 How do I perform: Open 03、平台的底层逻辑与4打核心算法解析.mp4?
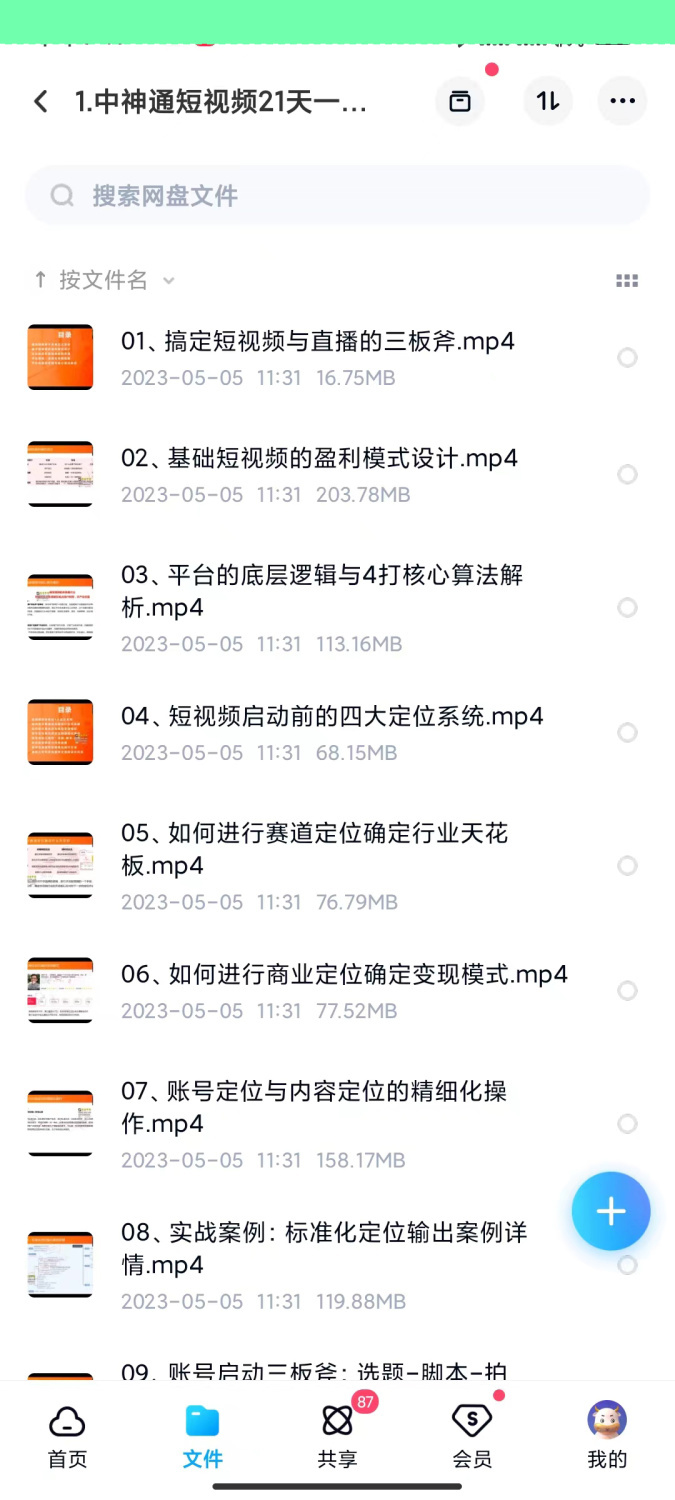point(322,590)
